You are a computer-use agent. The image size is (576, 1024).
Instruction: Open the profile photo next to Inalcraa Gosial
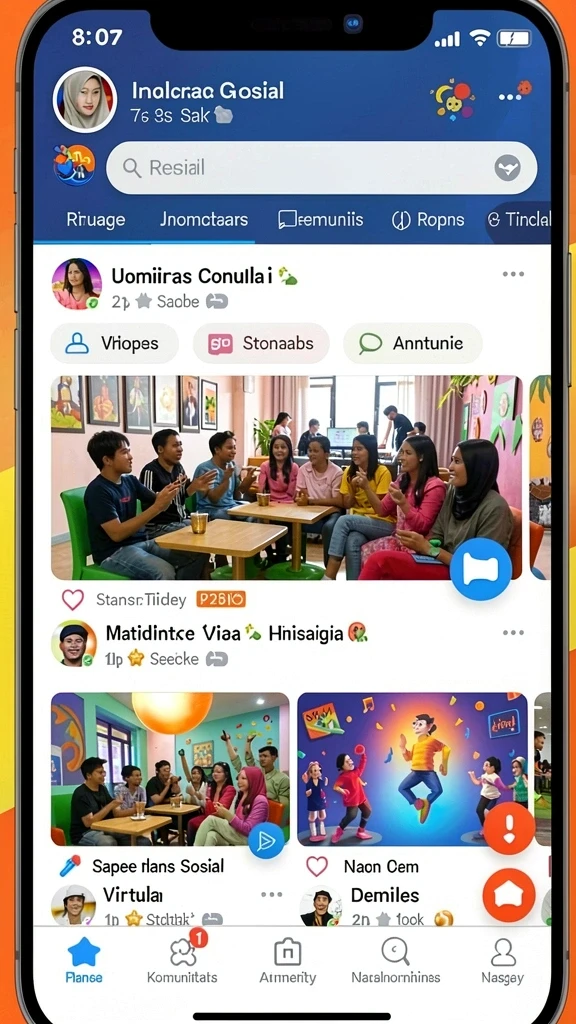(85, 99)
